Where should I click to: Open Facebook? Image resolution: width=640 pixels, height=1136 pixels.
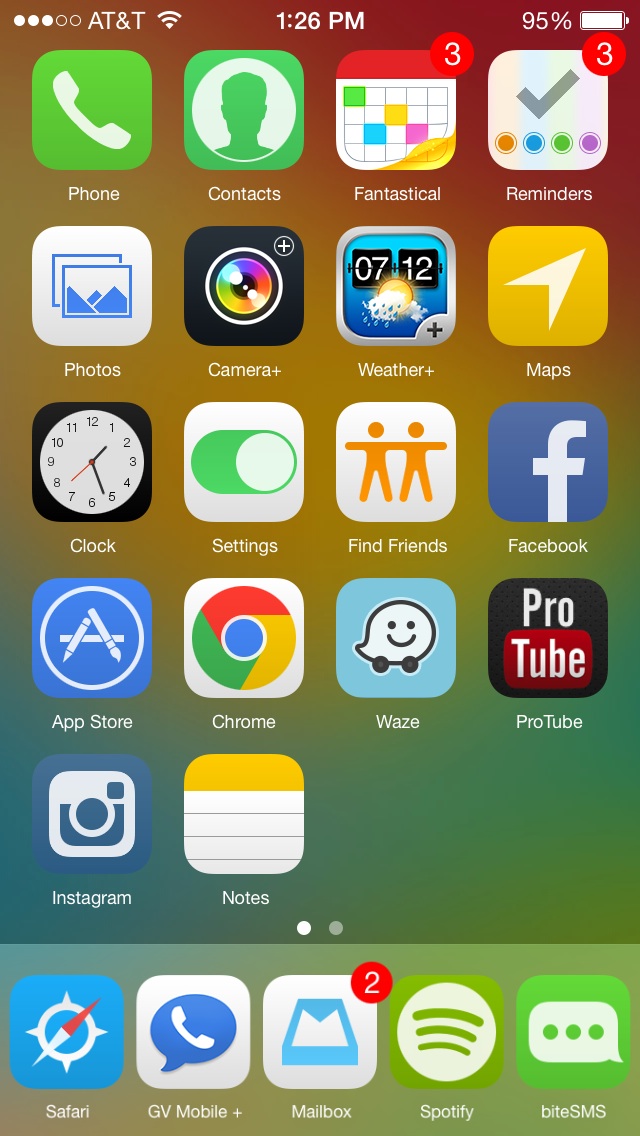[x=548, y=462]
